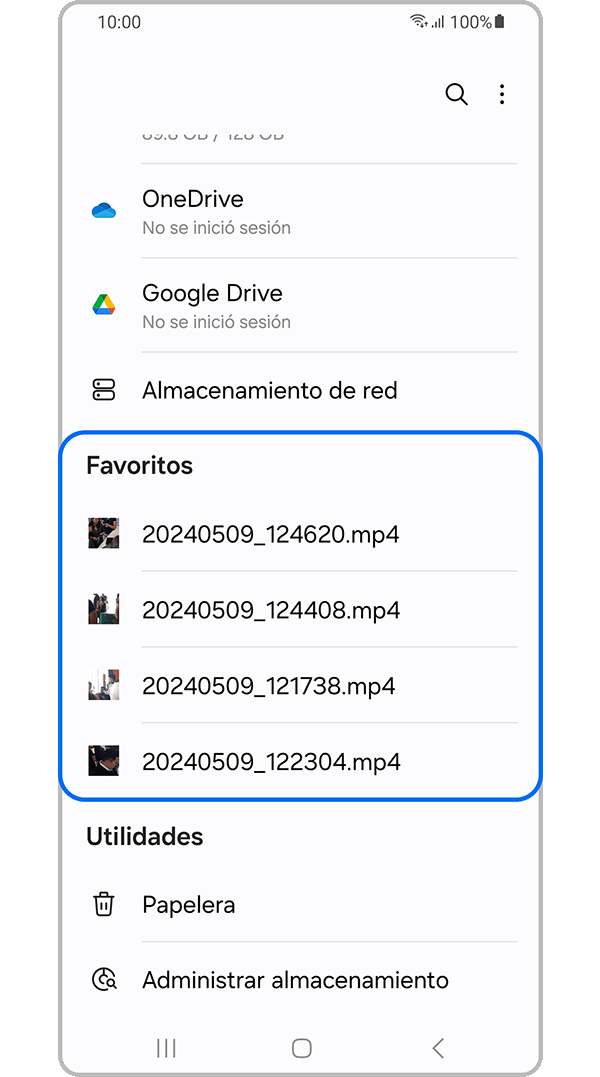Open the three-dot overflow menu
Image resolution: width=600 pixels, height=1077 pixels.
tap(502, 95)
